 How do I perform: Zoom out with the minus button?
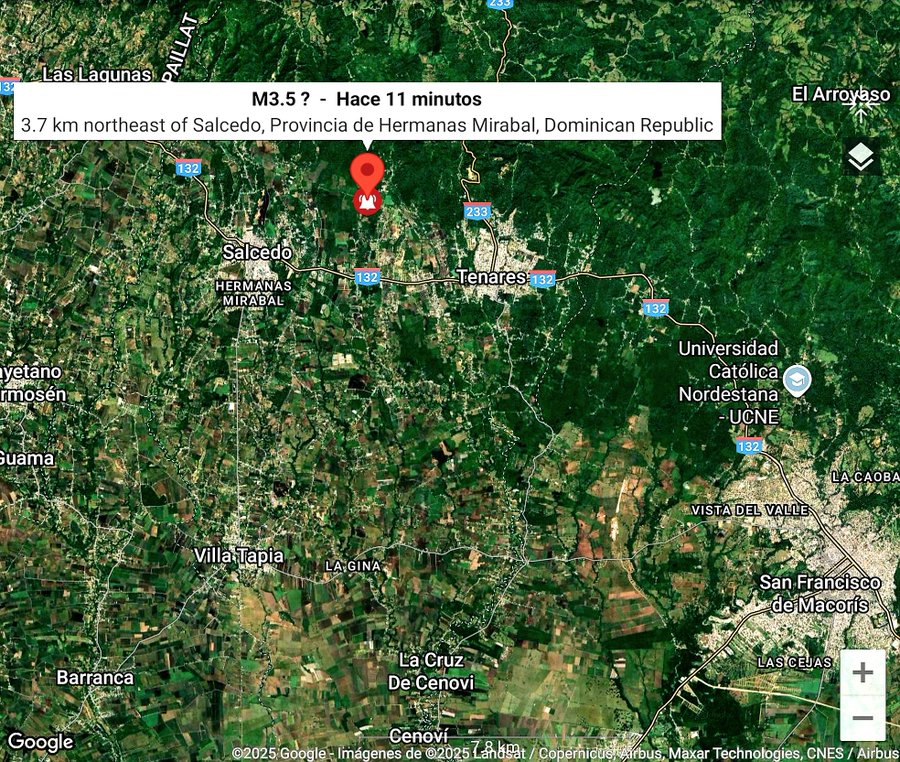(862, 718)
